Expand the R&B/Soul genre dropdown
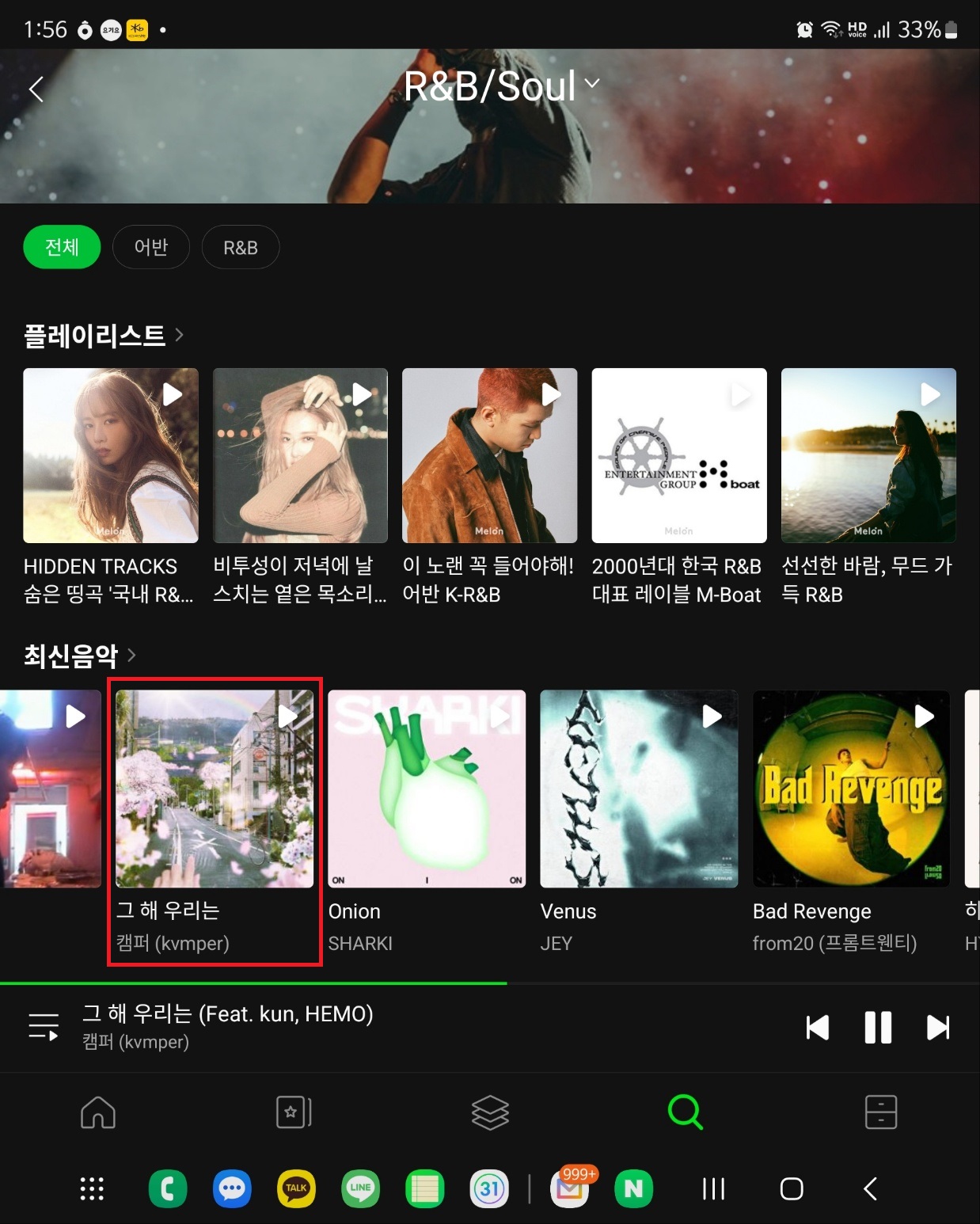Screen dimensions: 980x1224 tap(501, 86)
